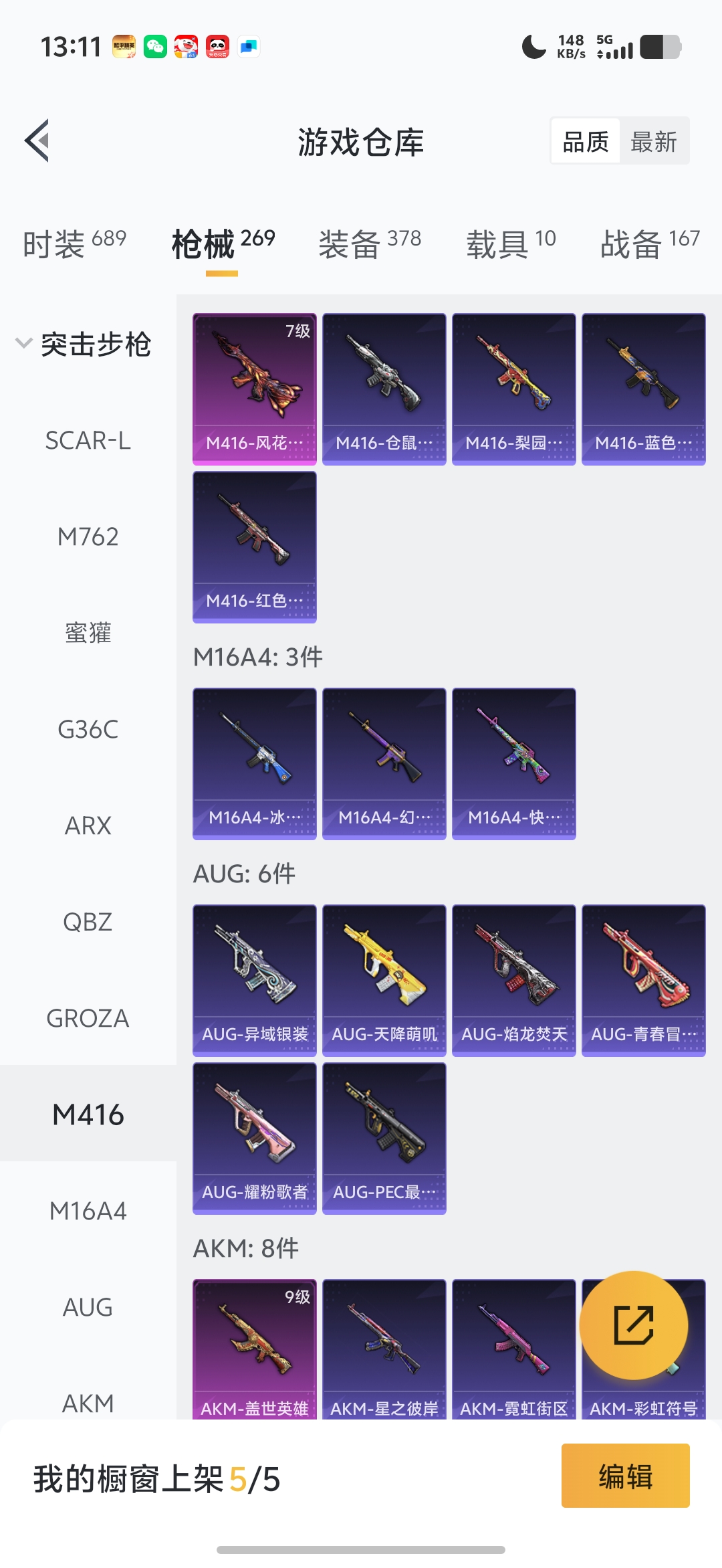
Task: Select SCAR-L in the side list
Action: pos(88,440)
